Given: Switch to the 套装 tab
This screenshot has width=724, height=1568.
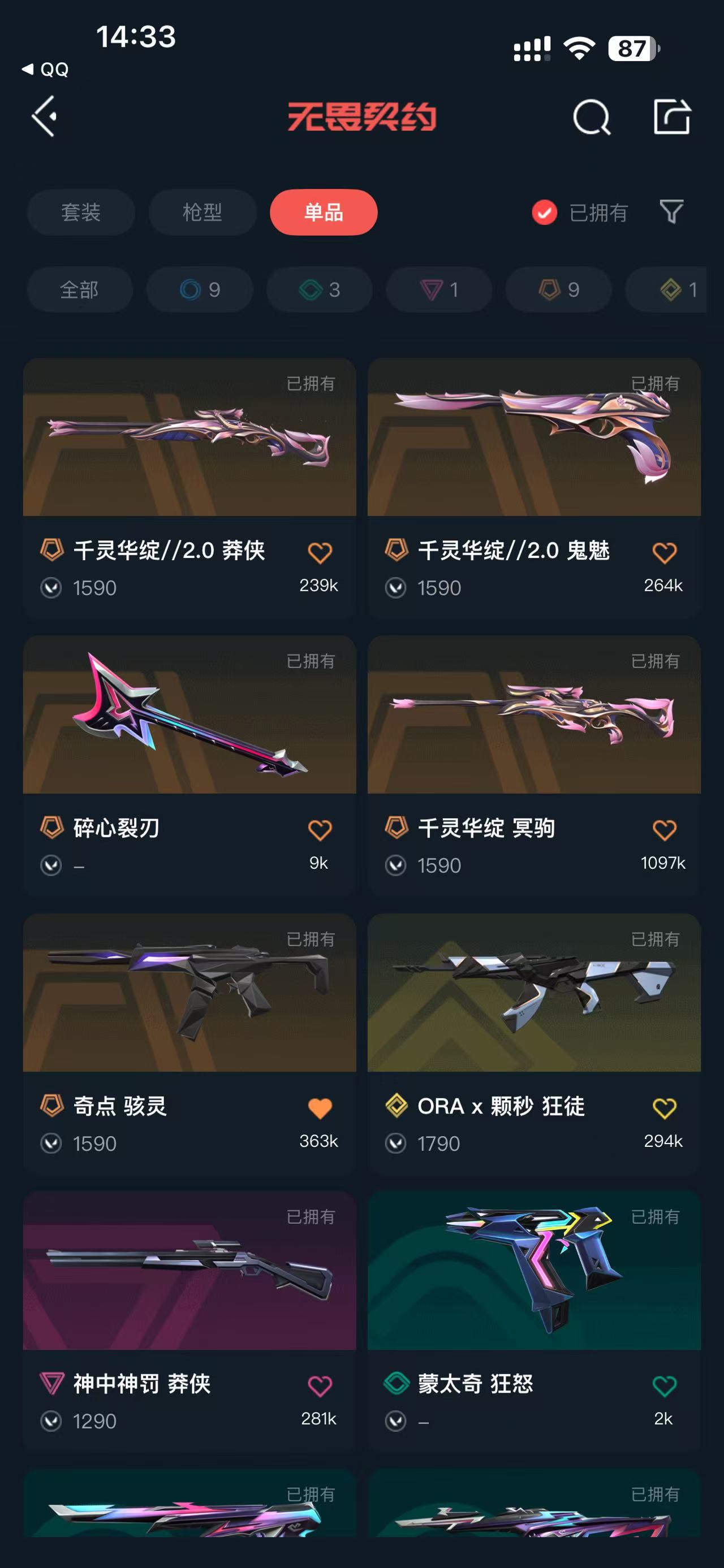Looking at the screenshot, I should click(81, 213).
